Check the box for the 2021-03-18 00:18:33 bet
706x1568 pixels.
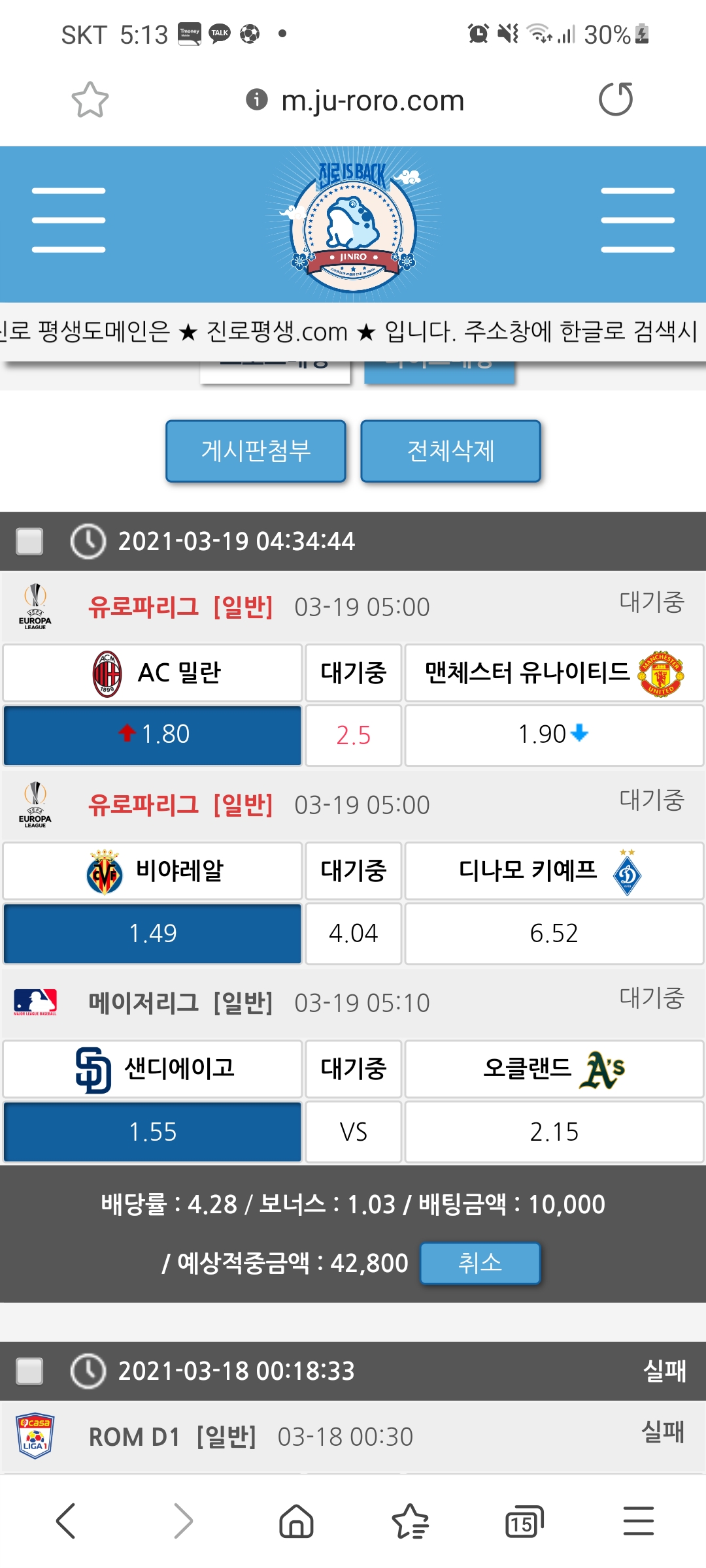coord(29,1371)
